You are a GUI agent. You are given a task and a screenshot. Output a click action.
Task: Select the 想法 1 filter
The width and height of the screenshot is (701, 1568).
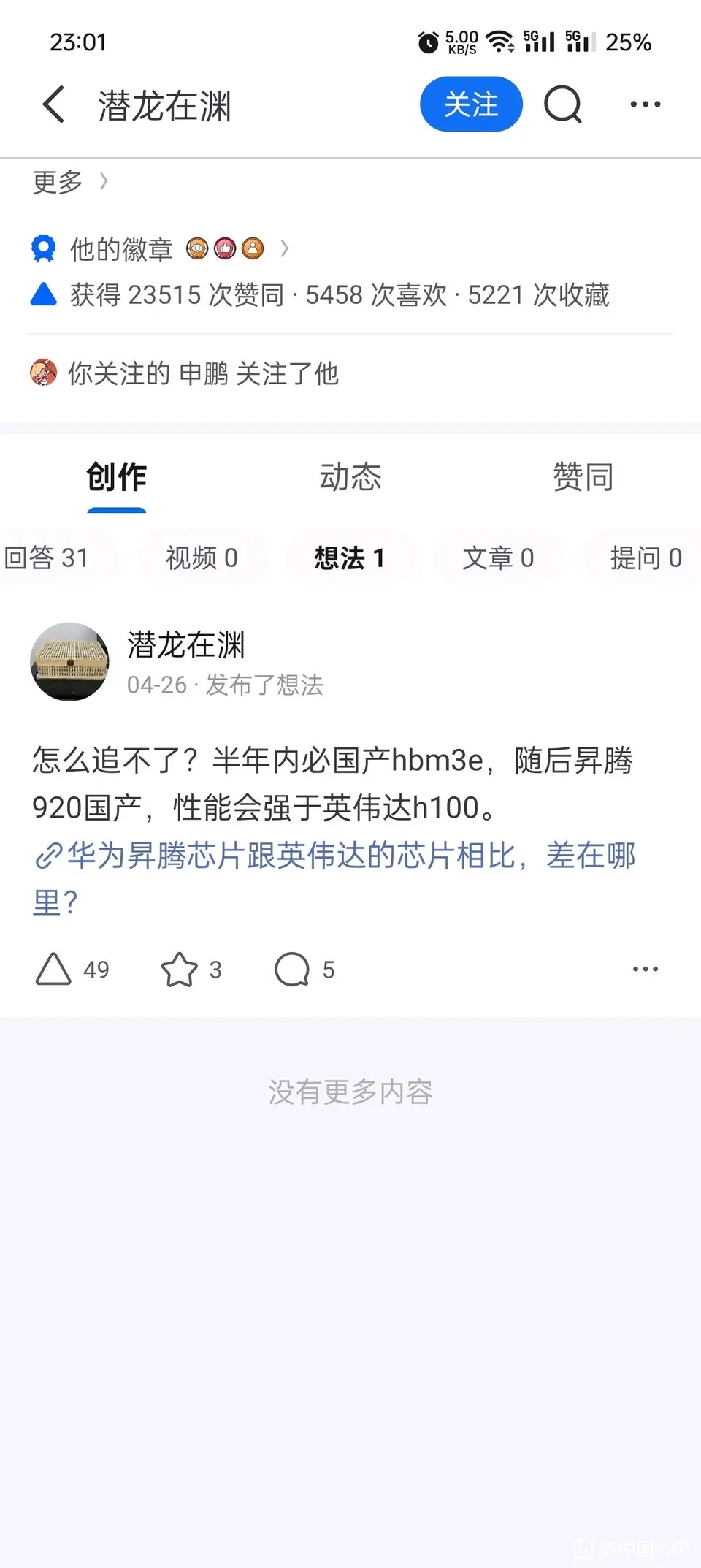pyautogui.click(x=350, y=558)
